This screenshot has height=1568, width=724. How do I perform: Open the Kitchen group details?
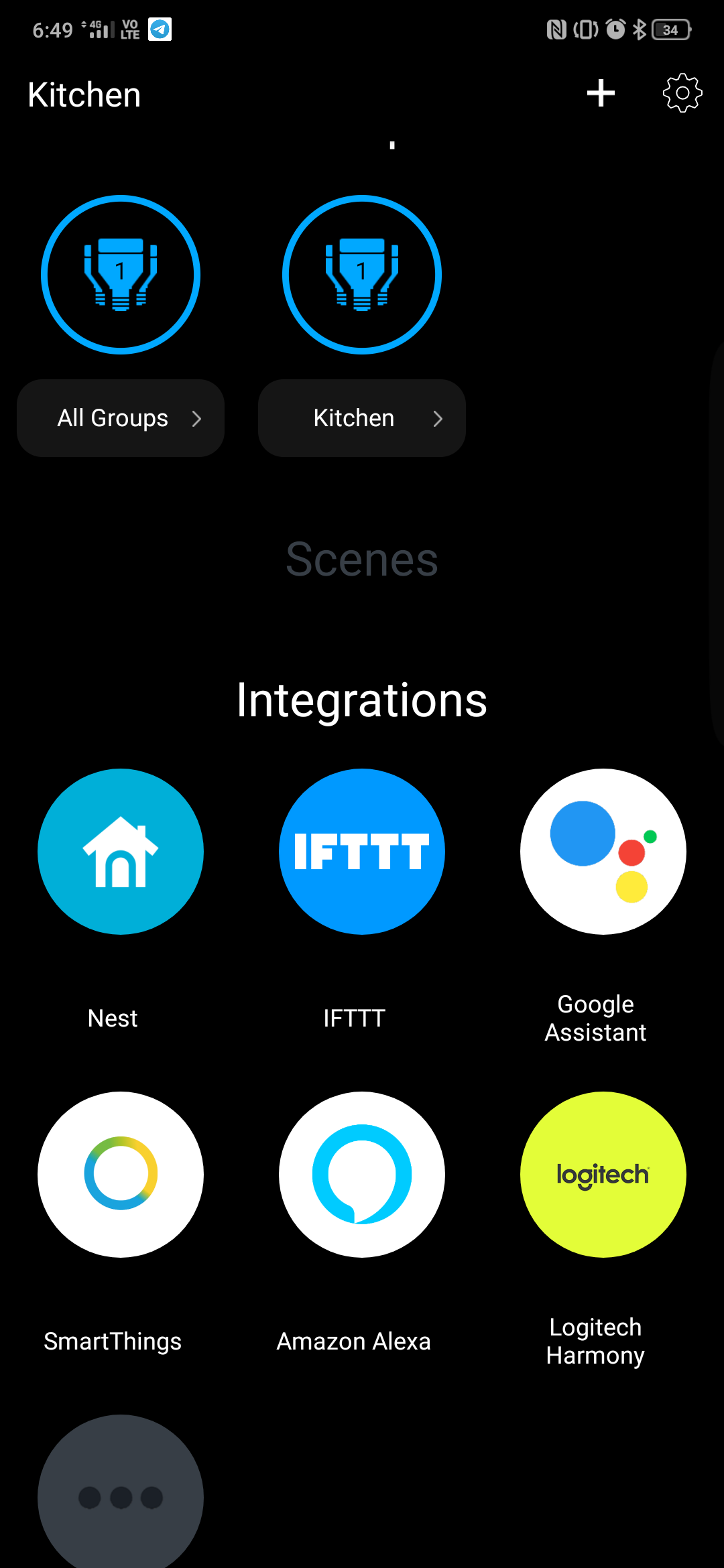point(362,418)
